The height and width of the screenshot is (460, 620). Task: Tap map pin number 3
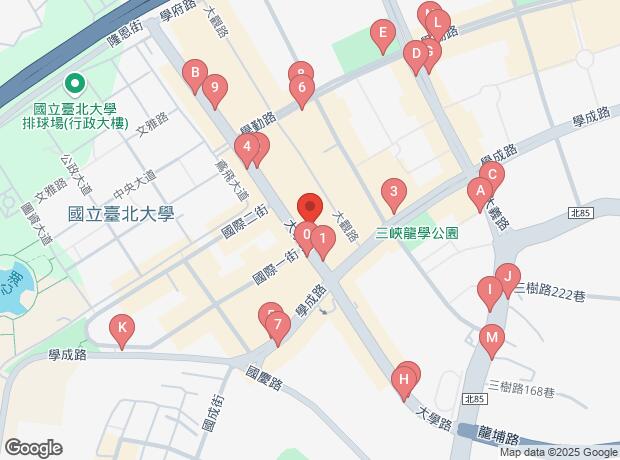394,192
